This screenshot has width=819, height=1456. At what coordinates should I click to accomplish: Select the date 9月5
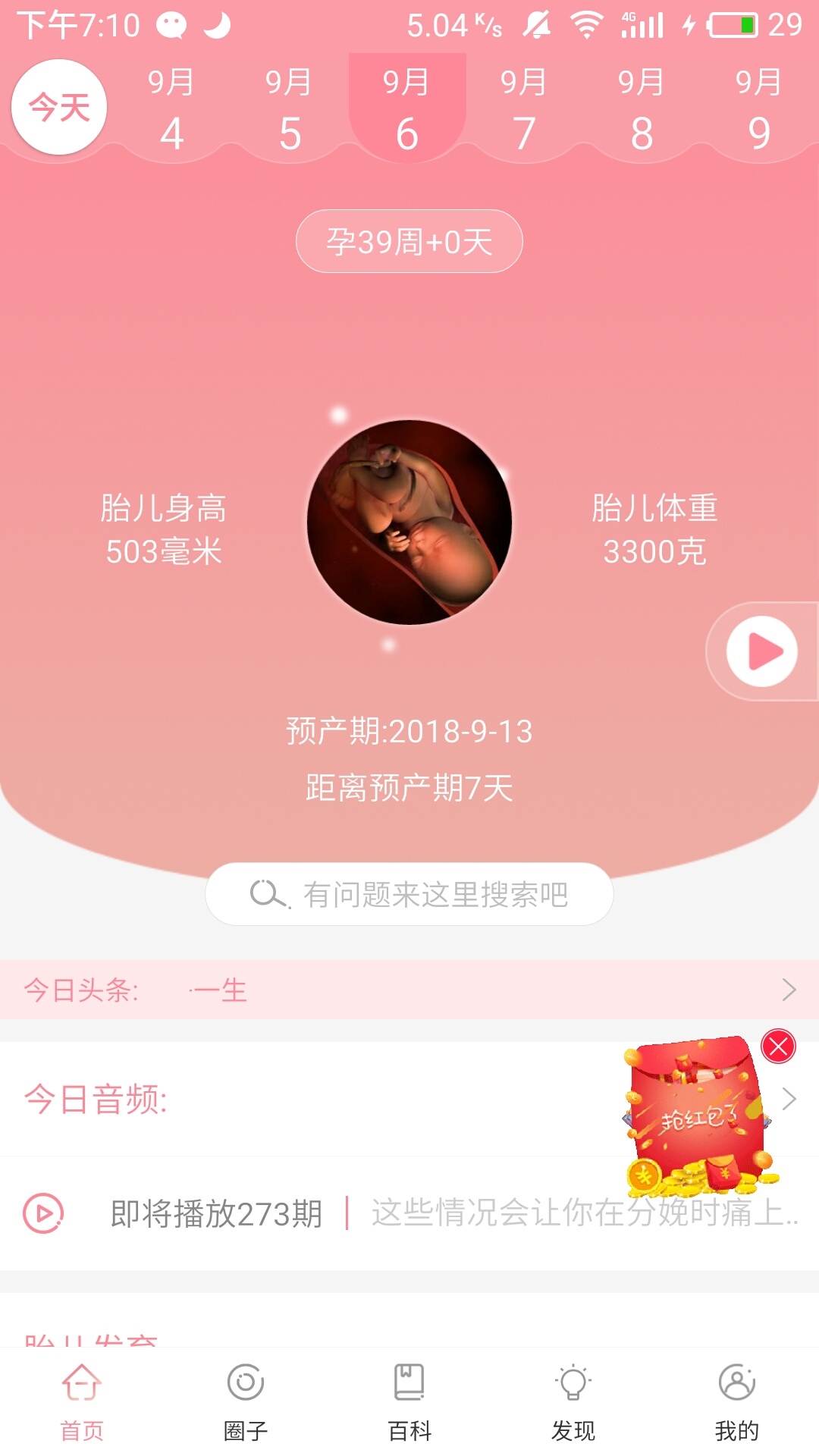coord(289,108)
